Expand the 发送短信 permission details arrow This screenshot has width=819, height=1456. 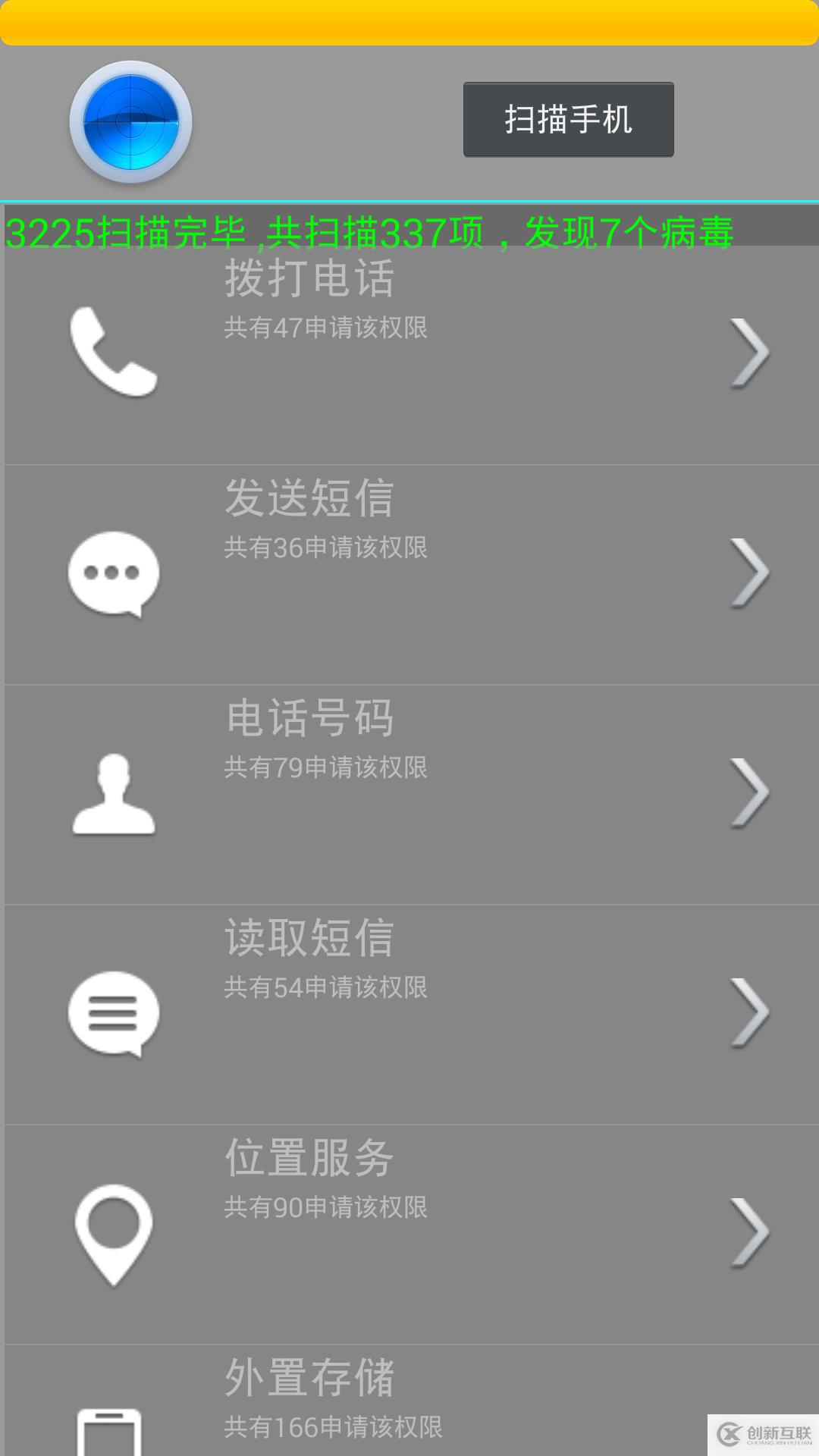coord(747,573)
